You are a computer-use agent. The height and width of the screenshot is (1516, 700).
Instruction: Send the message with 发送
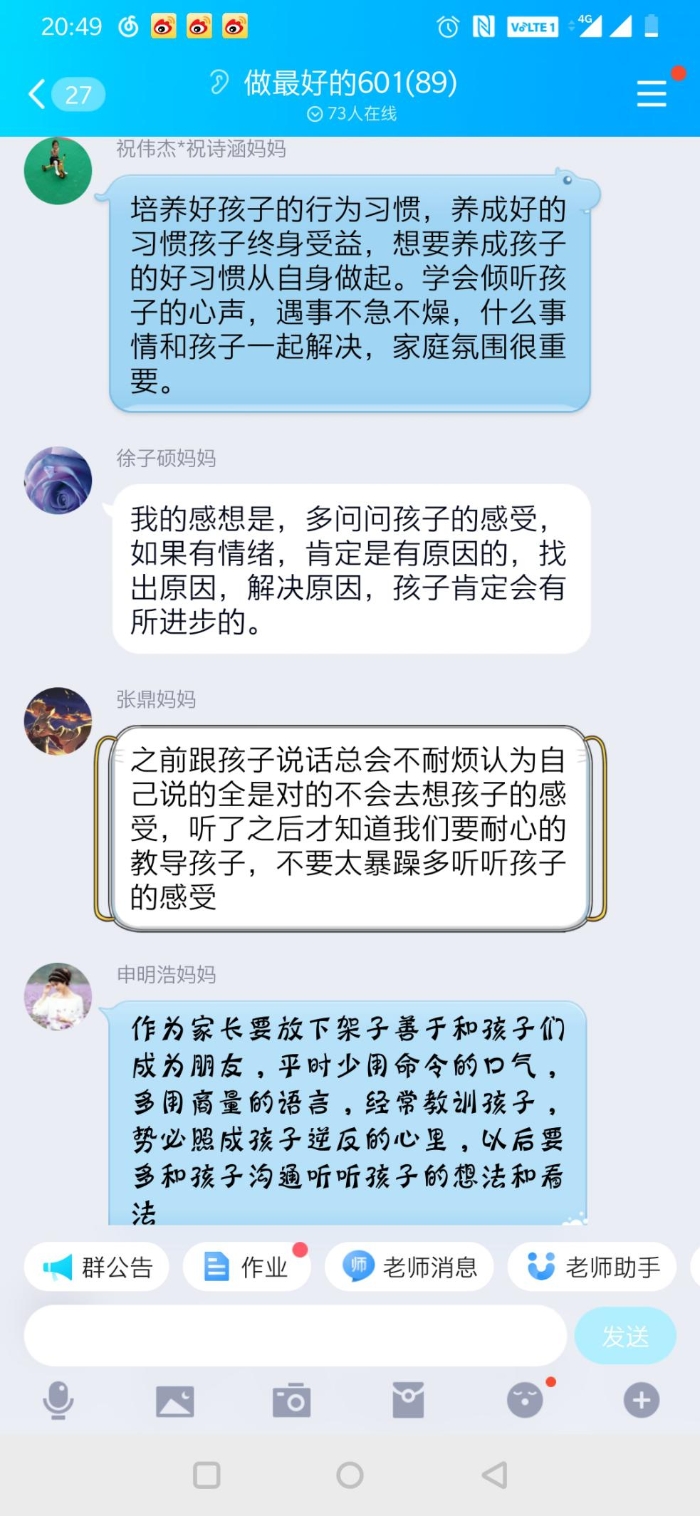click(x=625, y=1336)
